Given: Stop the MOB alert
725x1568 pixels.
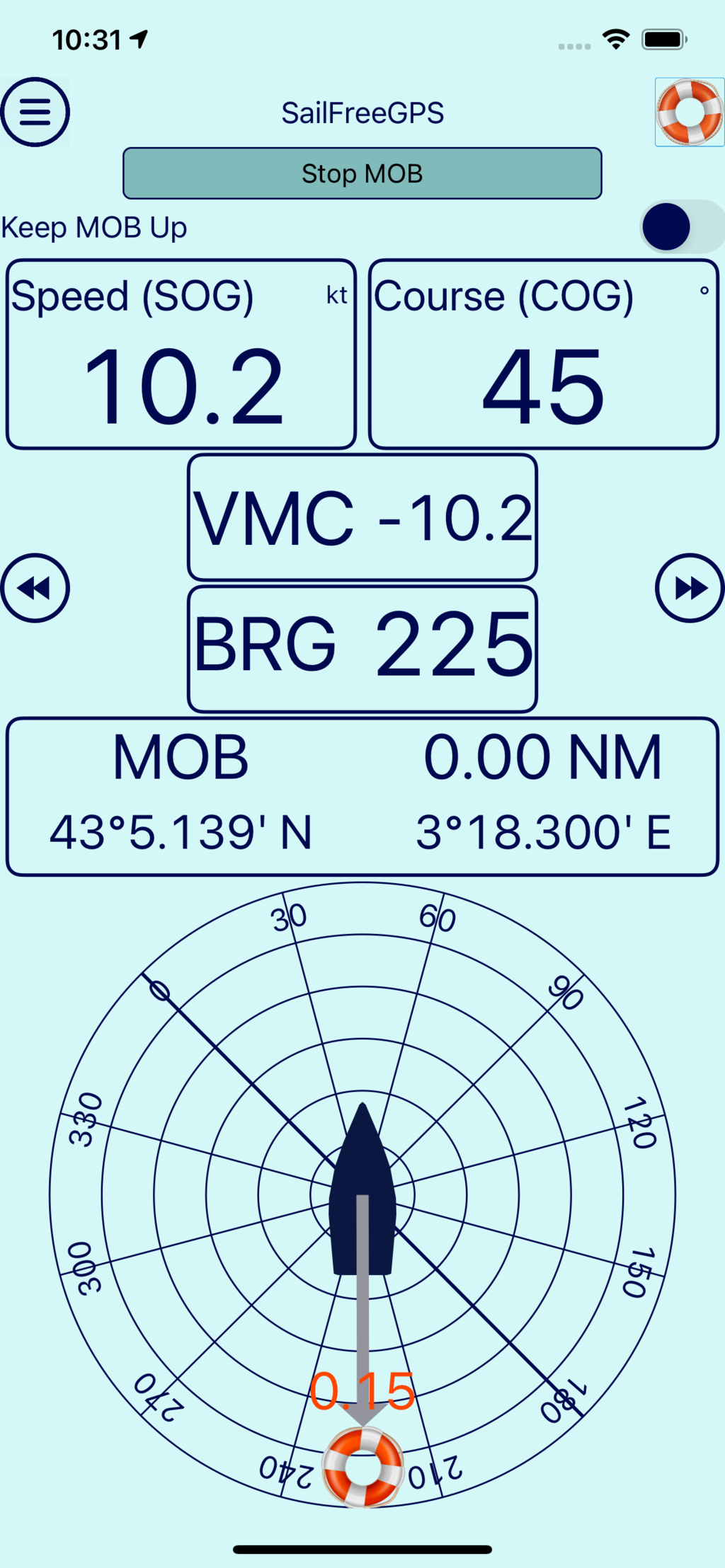Looking at the screenshot, I should [x=362, y=173].
